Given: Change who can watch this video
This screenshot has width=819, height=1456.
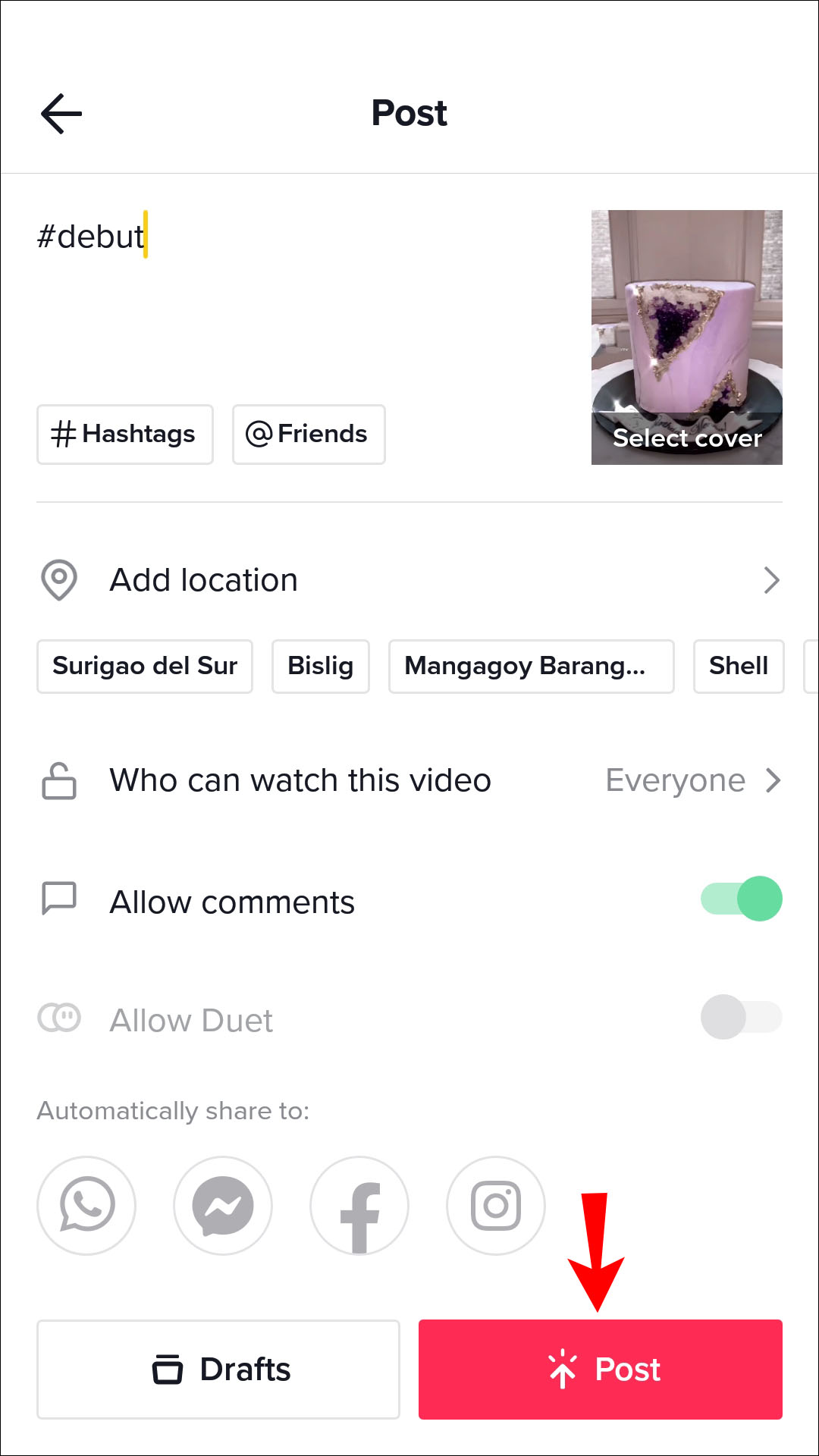Looking at the screenshot, I should click(x=409, y=780).
